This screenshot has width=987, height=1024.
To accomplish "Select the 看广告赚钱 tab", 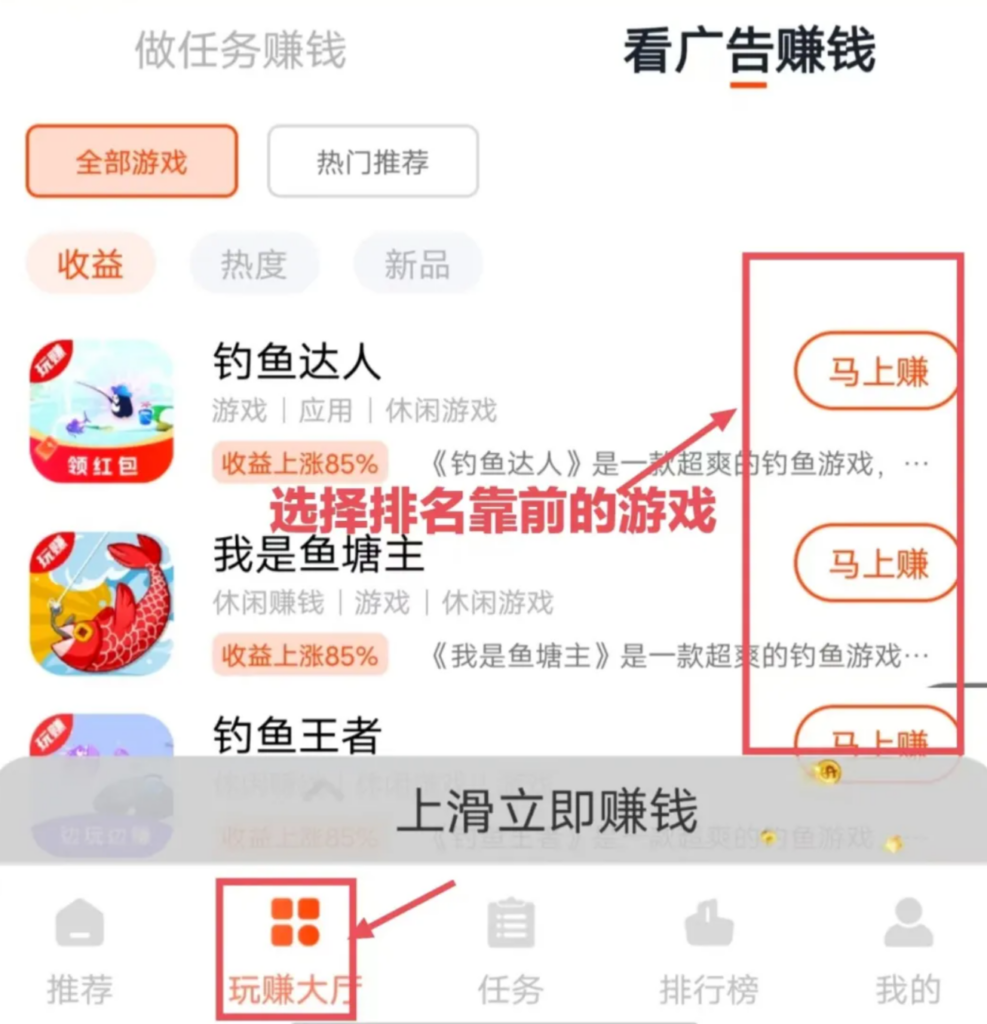I will coord(748,51).
